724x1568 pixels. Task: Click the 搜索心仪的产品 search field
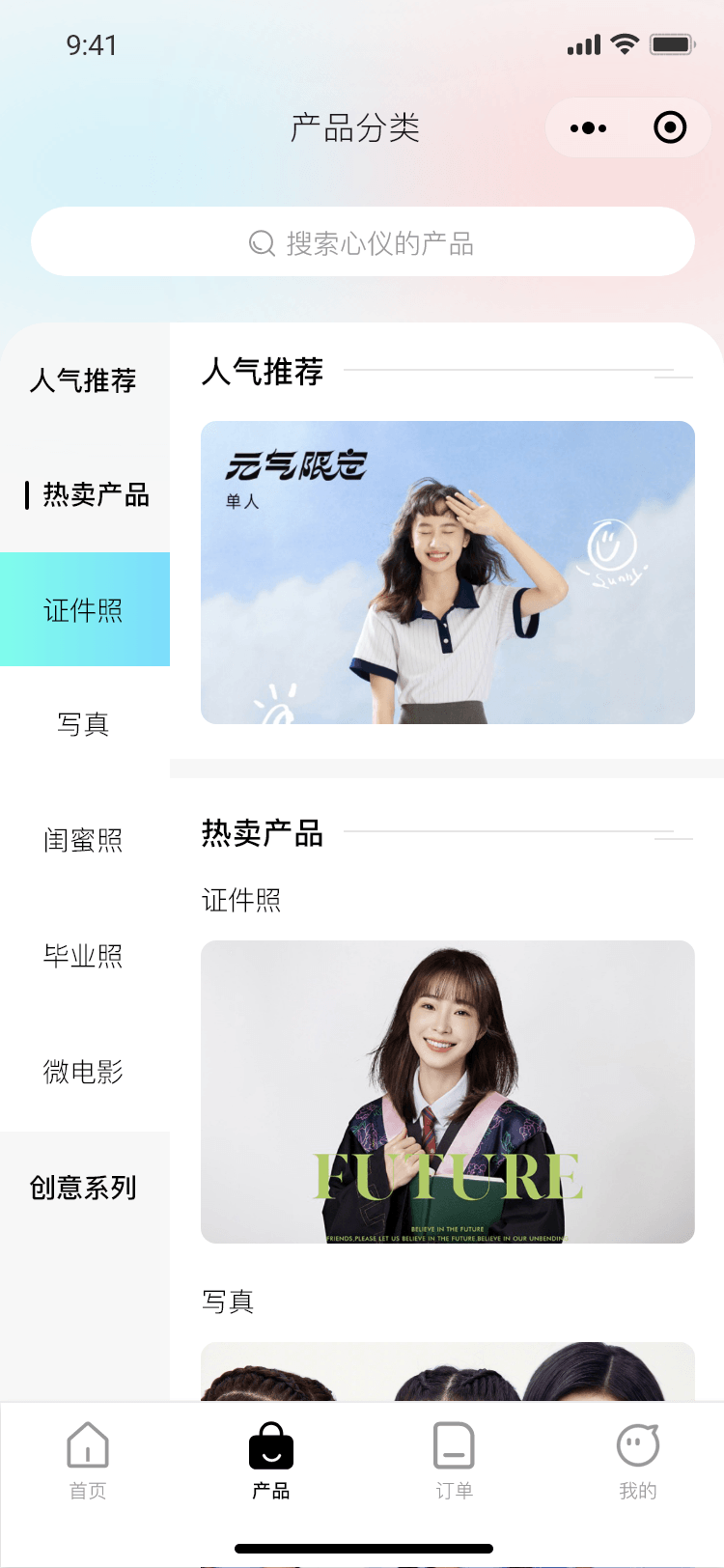362,242
